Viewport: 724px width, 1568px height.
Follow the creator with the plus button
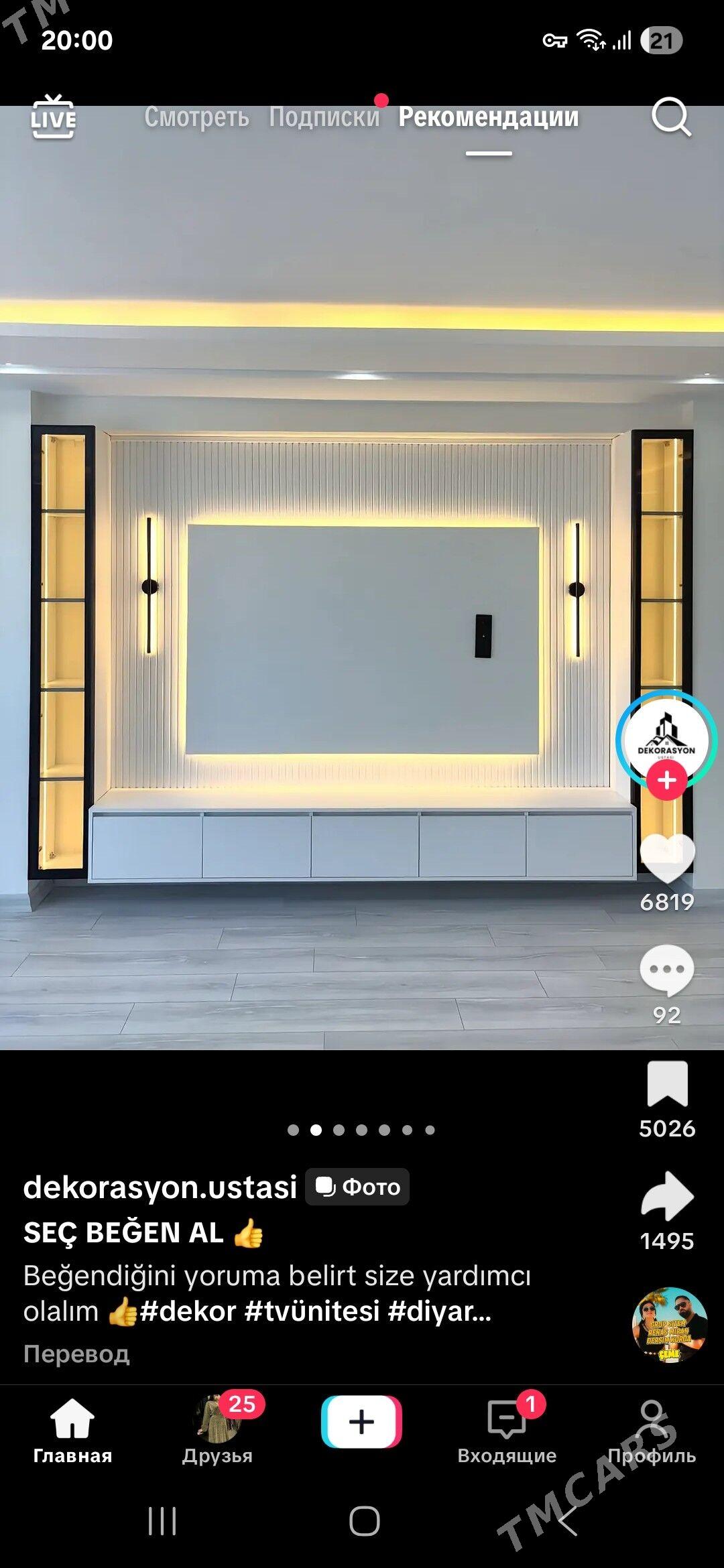666,781
